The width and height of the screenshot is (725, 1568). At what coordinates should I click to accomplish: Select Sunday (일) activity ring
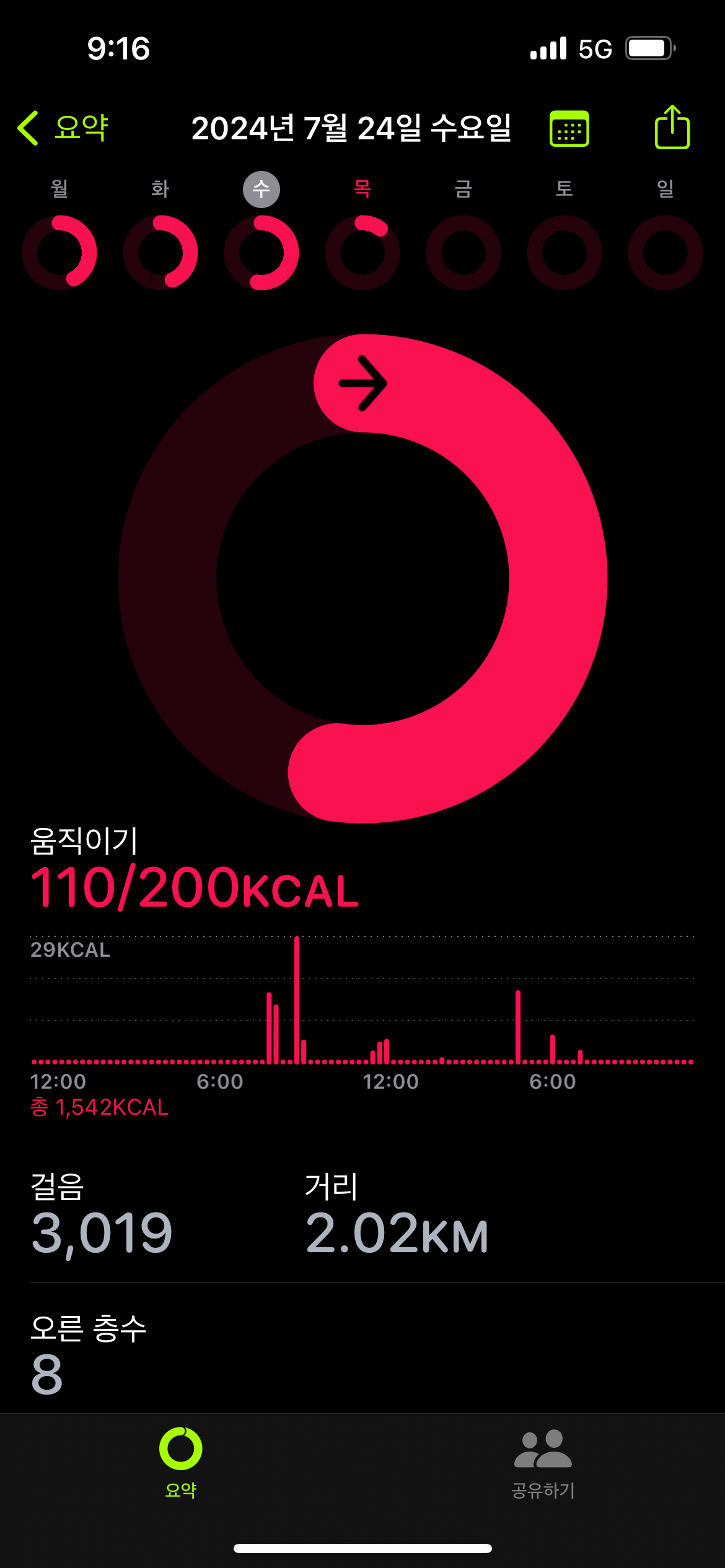click(x=666, y=252)
